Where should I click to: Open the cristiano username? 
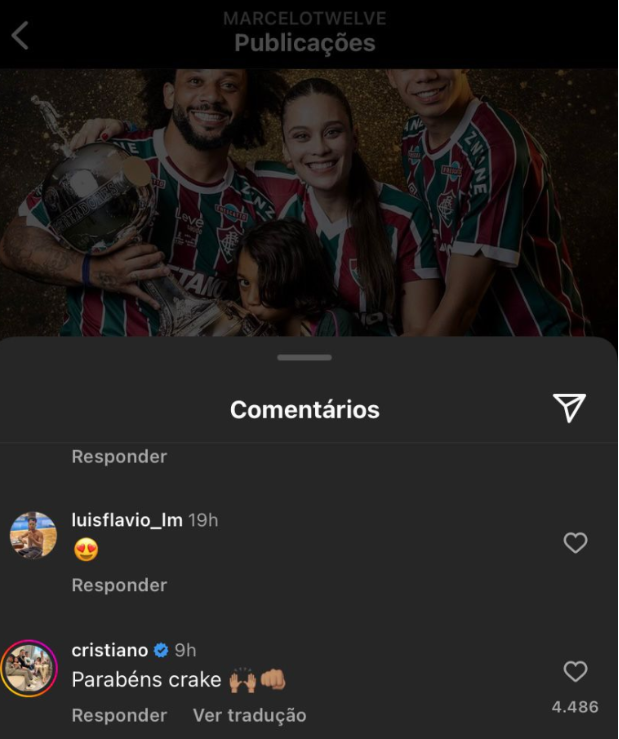click(x=109, y=650)
